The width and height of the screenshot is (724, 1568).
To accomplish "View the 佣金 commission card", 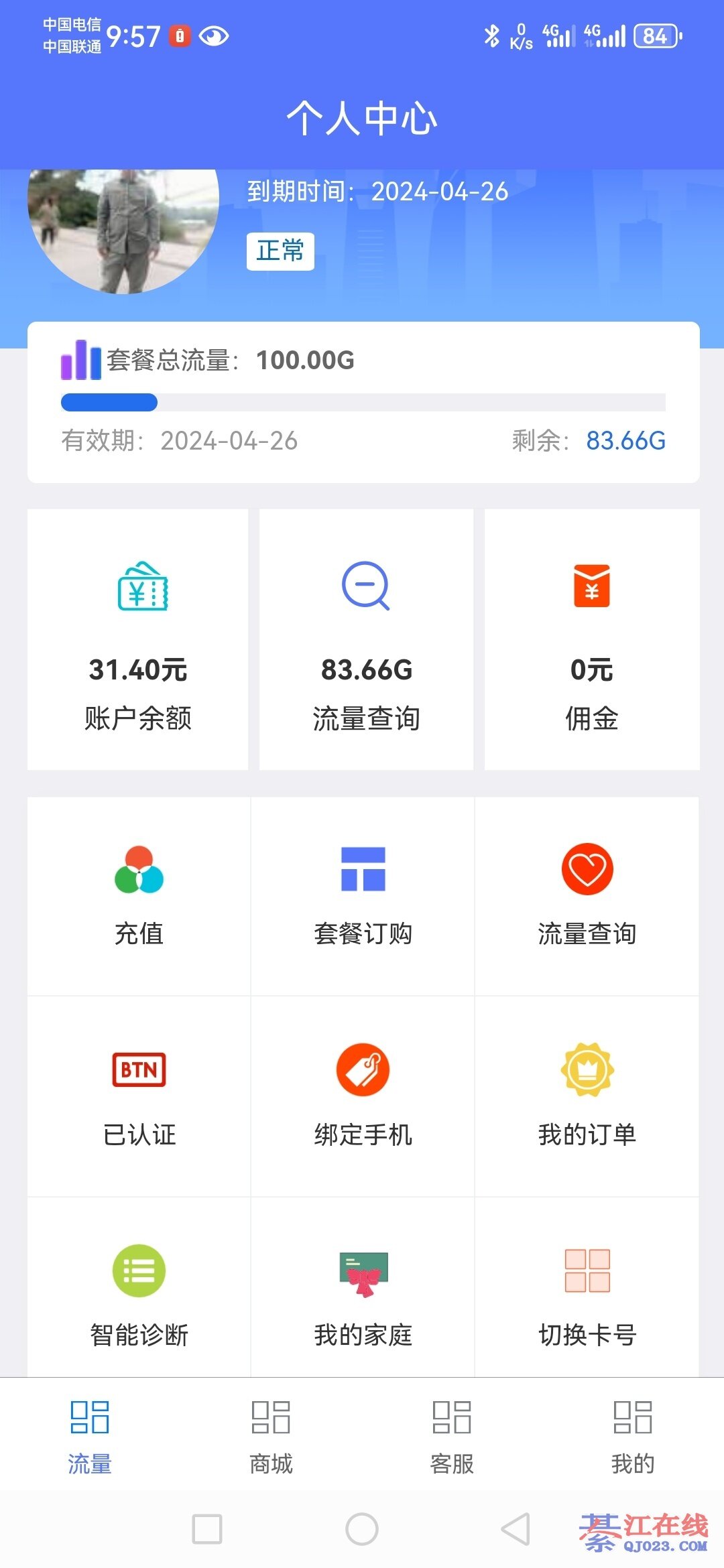I will pos(591,640).
